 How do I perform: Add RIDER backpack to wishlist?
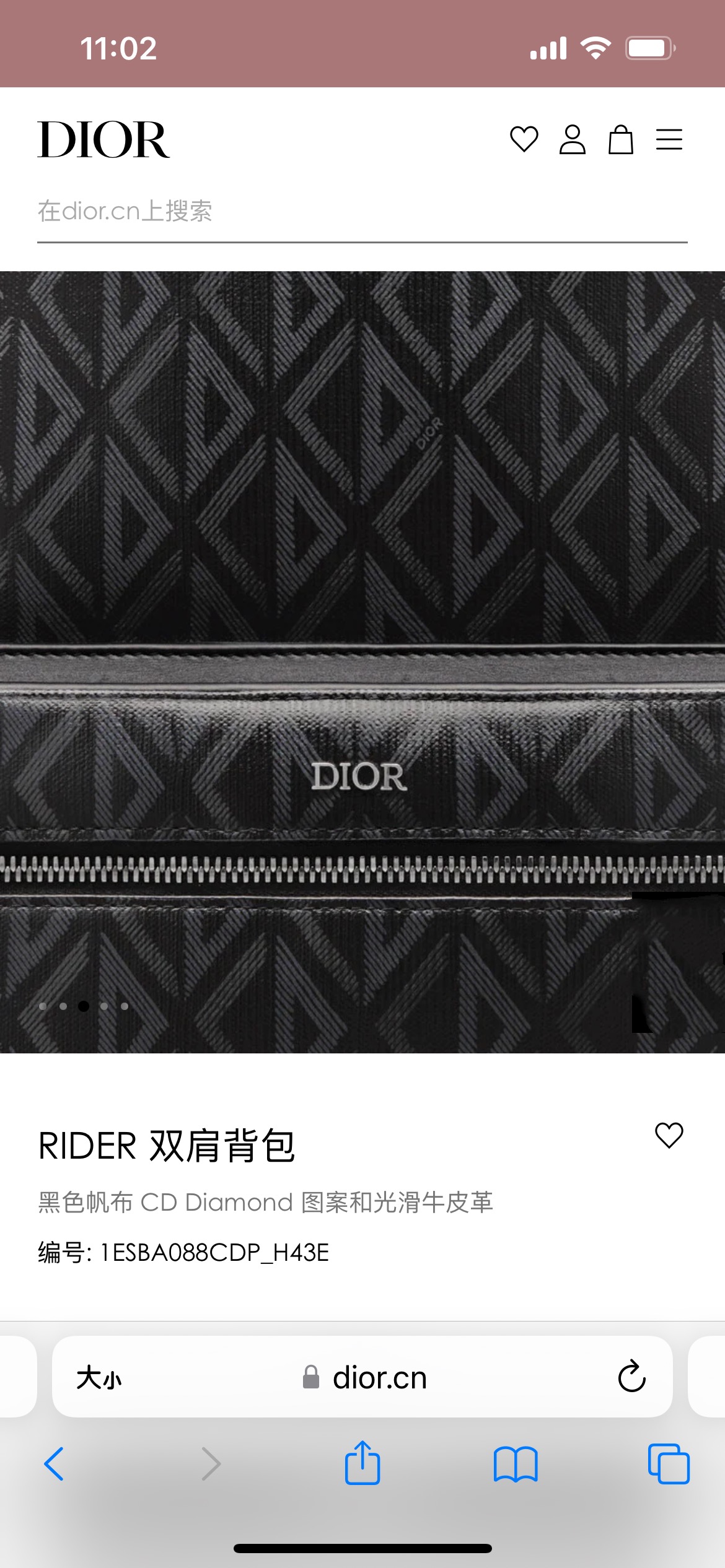point(669,1135)
